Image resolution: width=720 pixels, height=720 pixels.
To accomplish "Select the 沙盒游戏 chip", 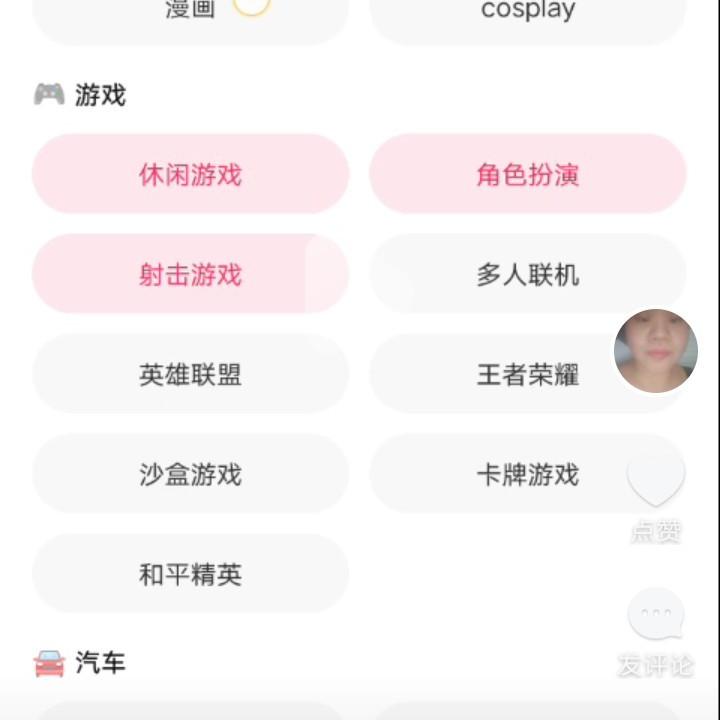I will 190,474.
